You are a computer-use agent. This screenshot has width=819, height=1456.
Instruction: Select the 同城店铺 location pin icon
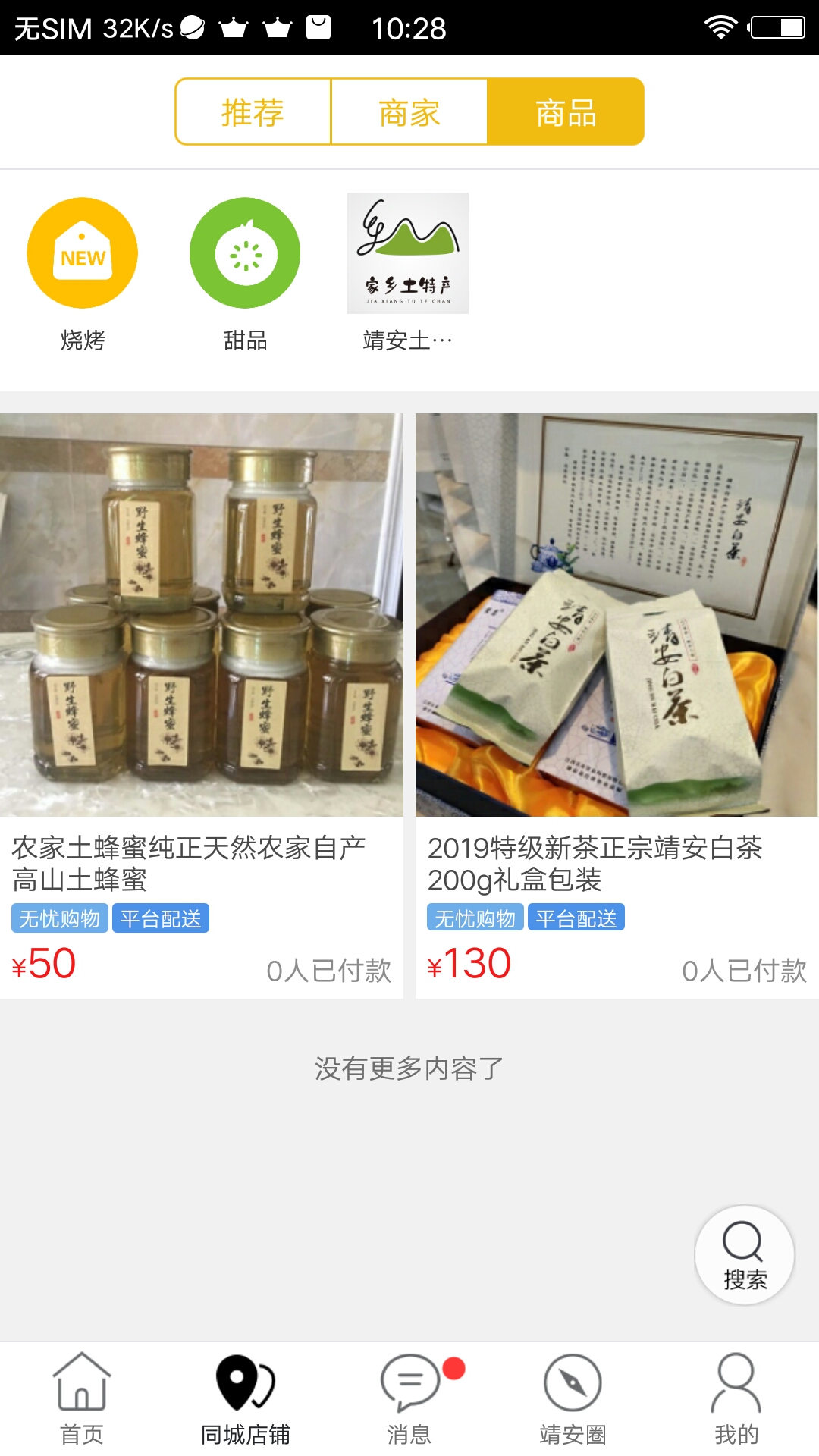tap(245, 1385)
